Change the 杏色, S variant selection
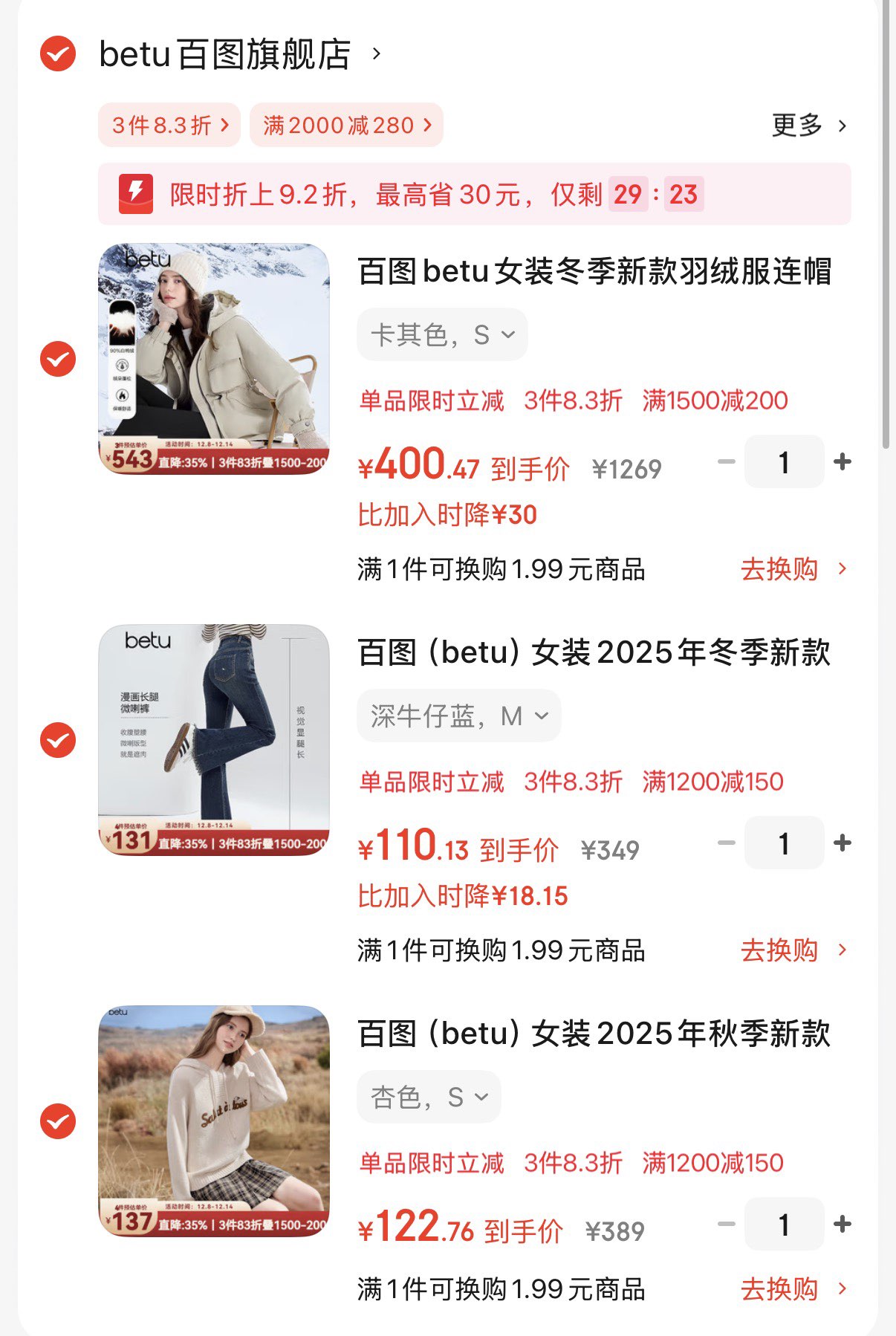 (x=429, y=1097)
